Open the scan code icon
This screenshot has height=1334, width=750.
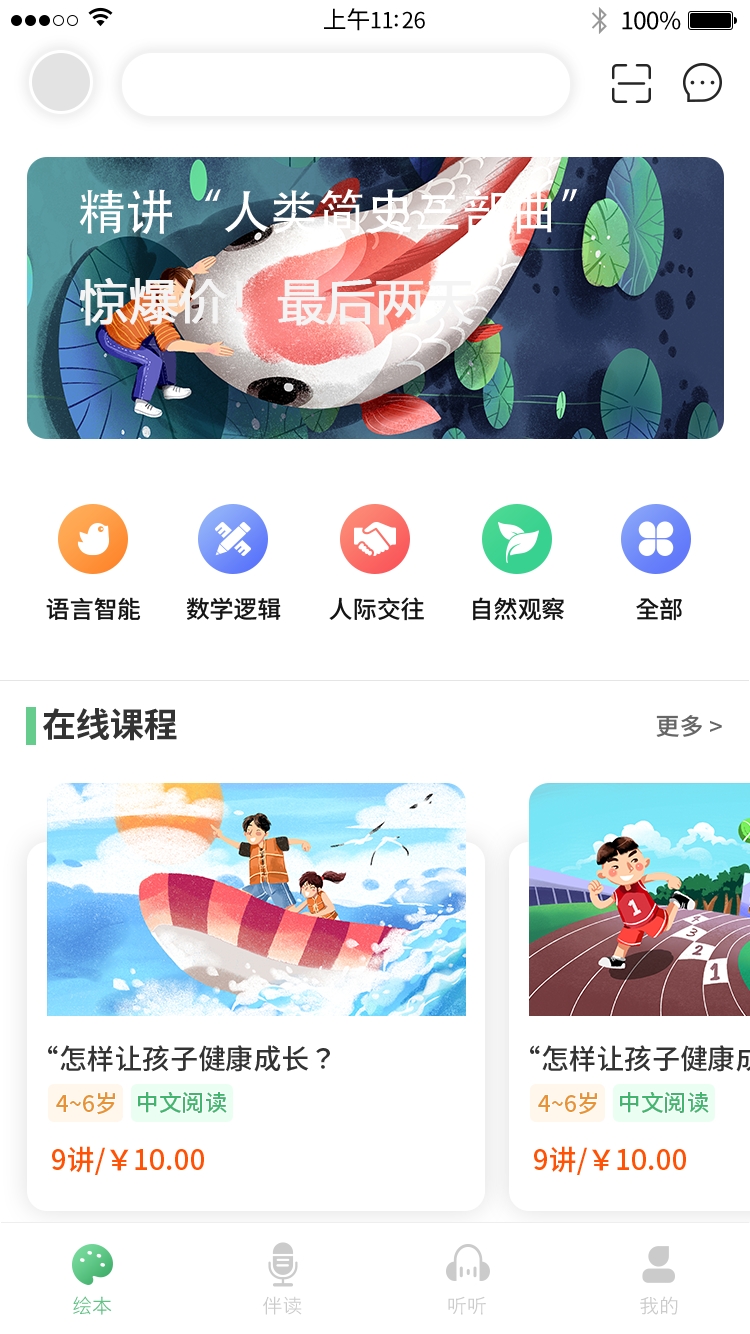[631, 83]
